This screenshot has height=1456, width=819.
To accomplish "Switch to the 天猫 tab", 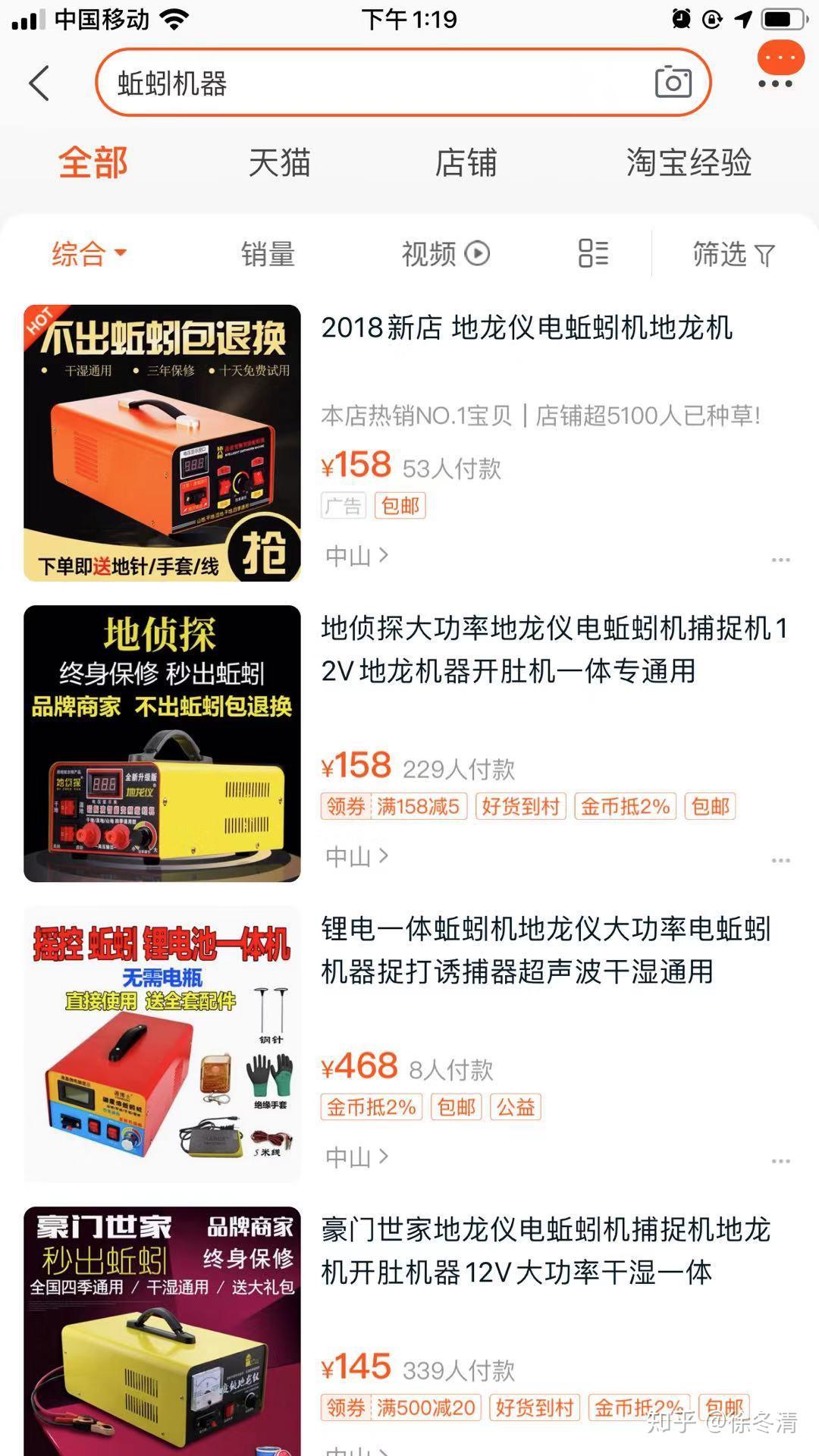I will coord(279,162).
